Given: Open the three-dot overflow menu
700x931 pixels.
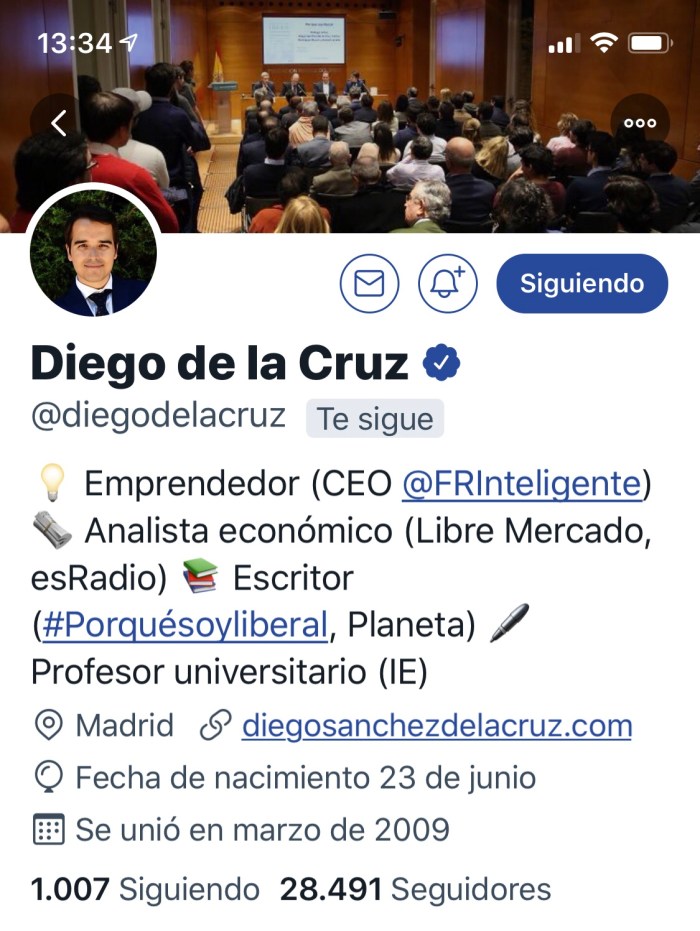Looking at the screenshot, I should [x=640, y=123].
